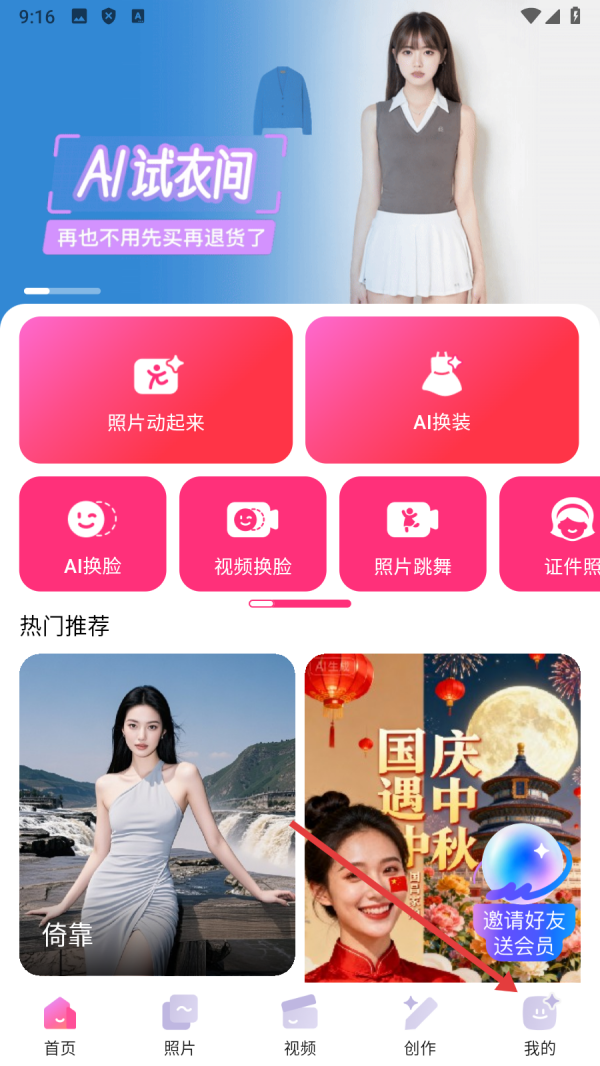Open the 照片跳舞 tool
The width and height of the screenshot is (600, 1066).
412,534
